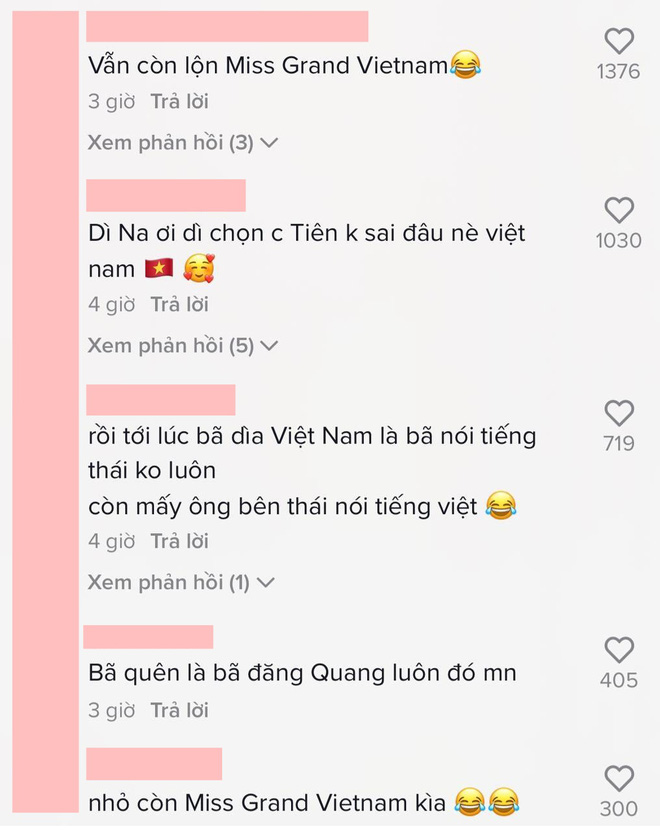The height and width of the screenshot is (831, 660).
Task: Reply to 'Vẫn còn lộn Miss Grand Vietnam' comment
Action: pyautogui.click(x=179, y=101)
